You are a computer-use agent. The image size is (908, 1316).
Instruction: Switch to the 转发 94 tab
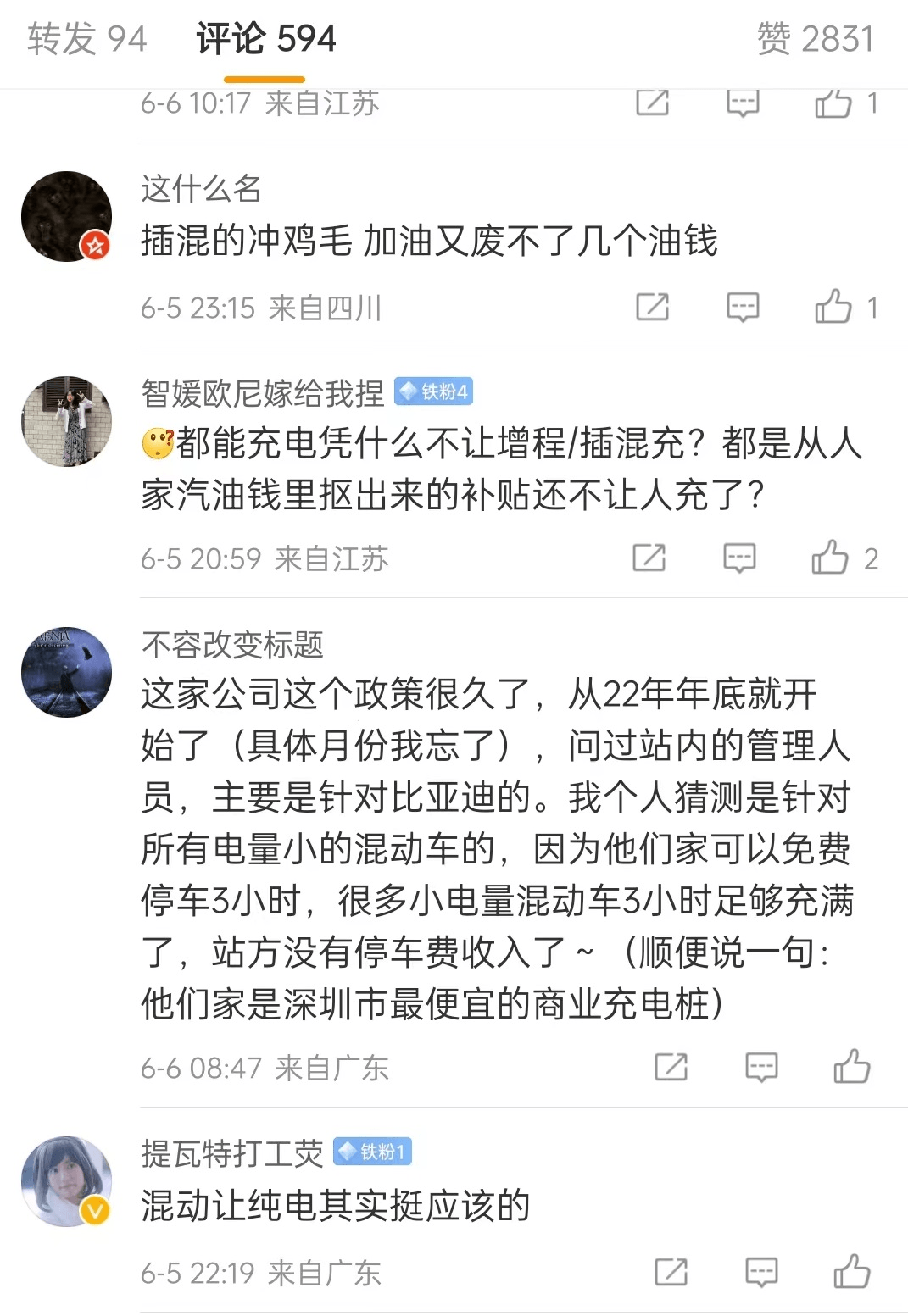(86, 39)
